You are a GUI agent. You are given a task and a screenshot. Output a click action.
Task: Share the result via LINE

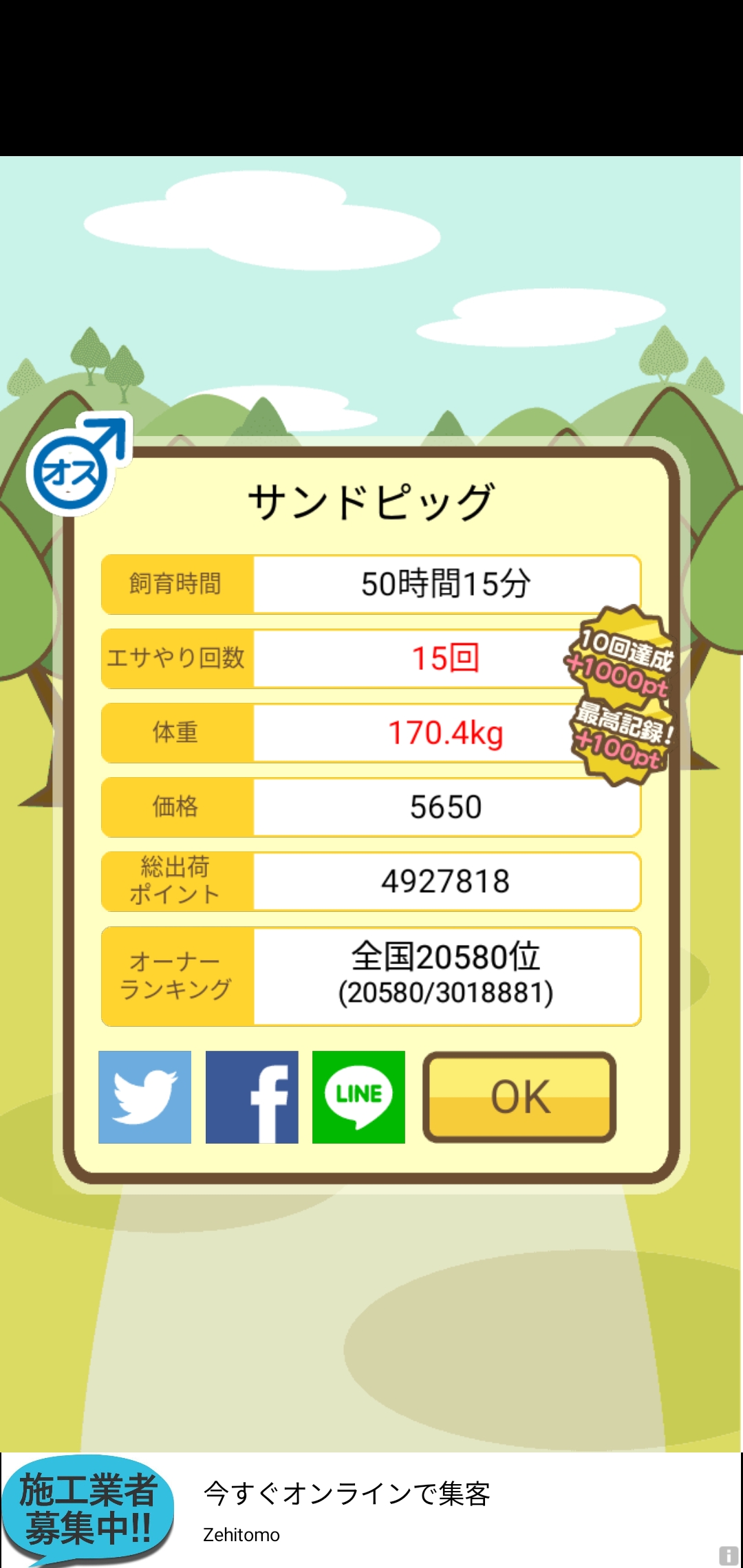tap(358, 1097)
